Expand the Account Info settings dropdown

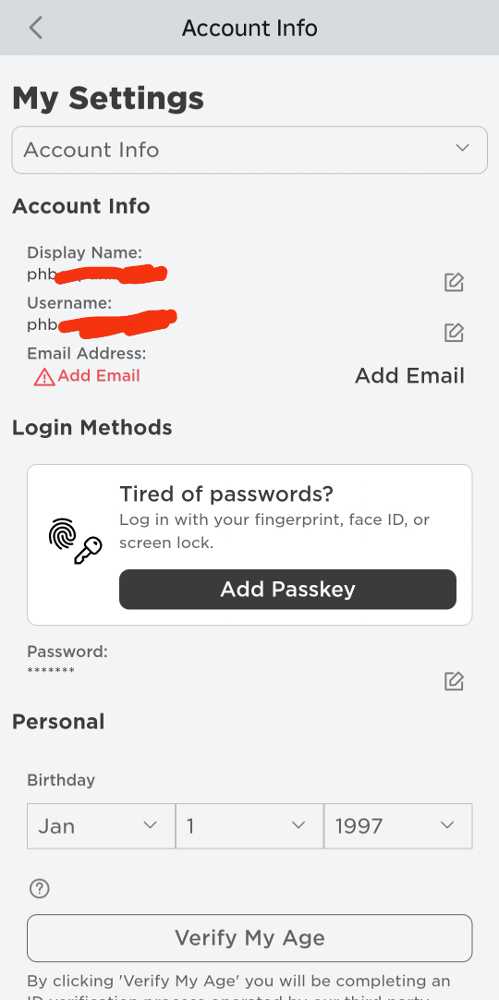pos(250,150)
